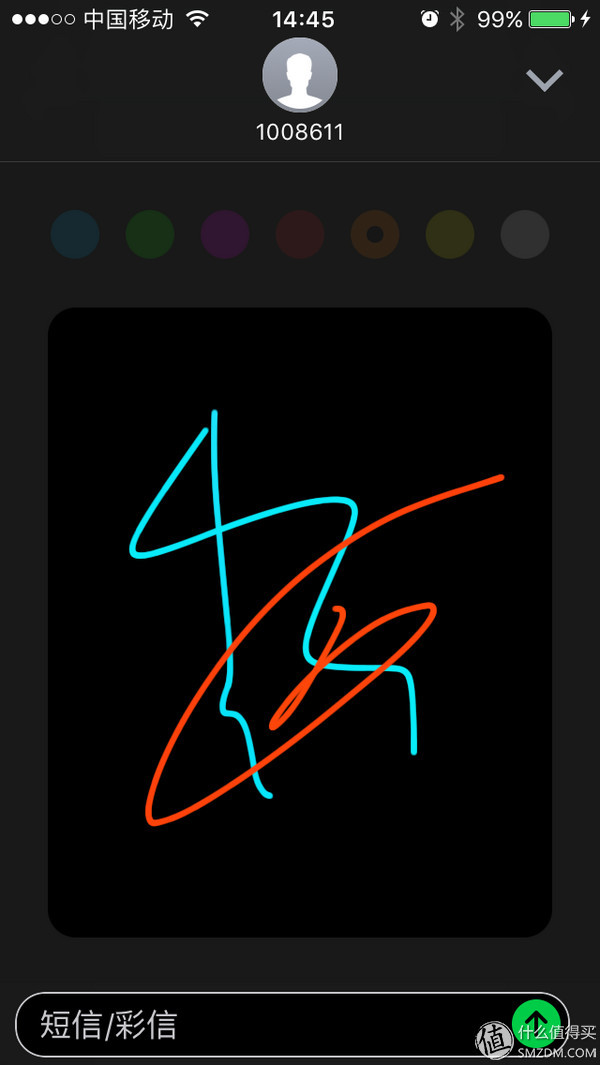Pick the gray color swatch
600x1065 pixels.
click(525, 235)
